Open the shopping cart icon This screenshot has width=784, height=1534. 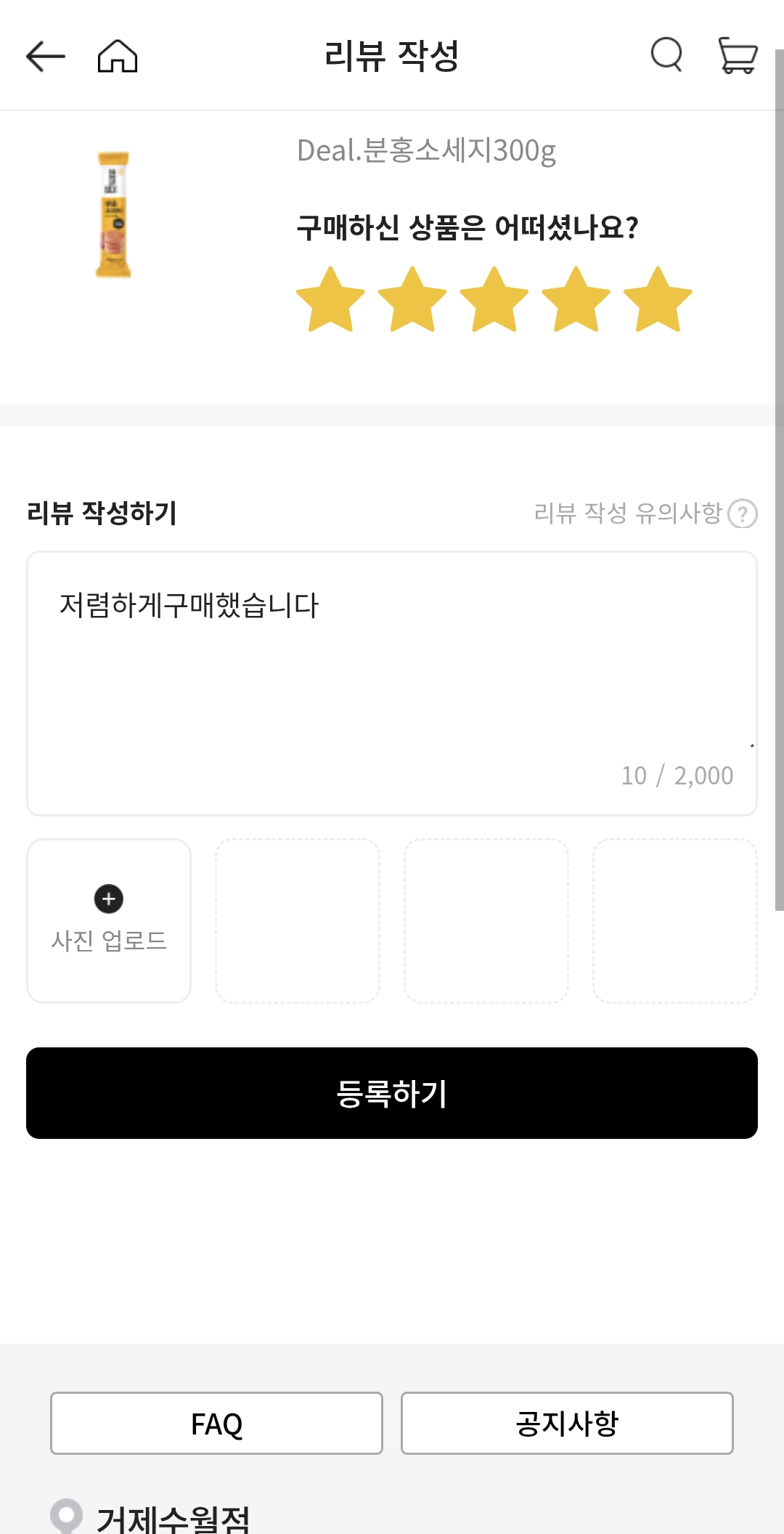click(737, 56)
